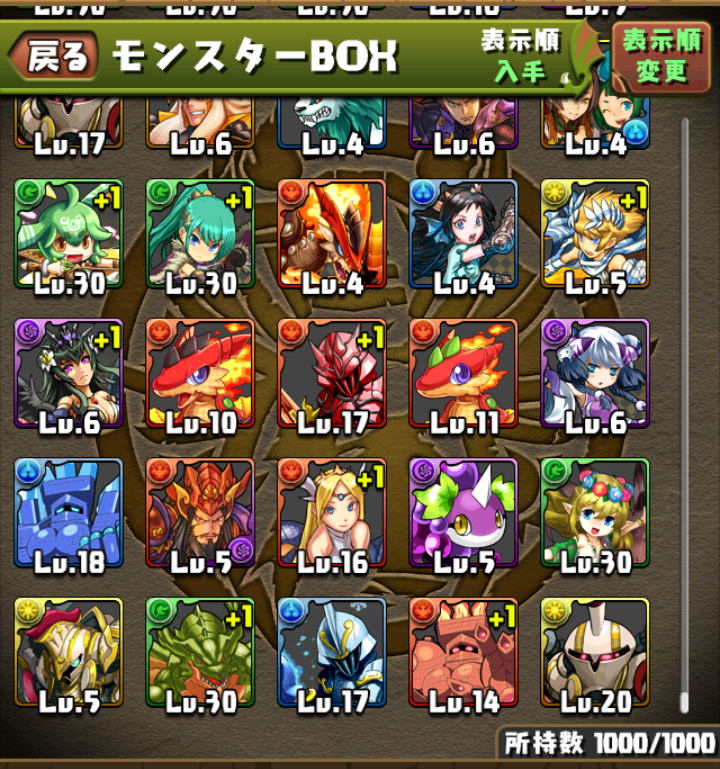Select the golden winged angel Lv.5
This screenshot has height=769, width=720.
[x=595, y=233]
